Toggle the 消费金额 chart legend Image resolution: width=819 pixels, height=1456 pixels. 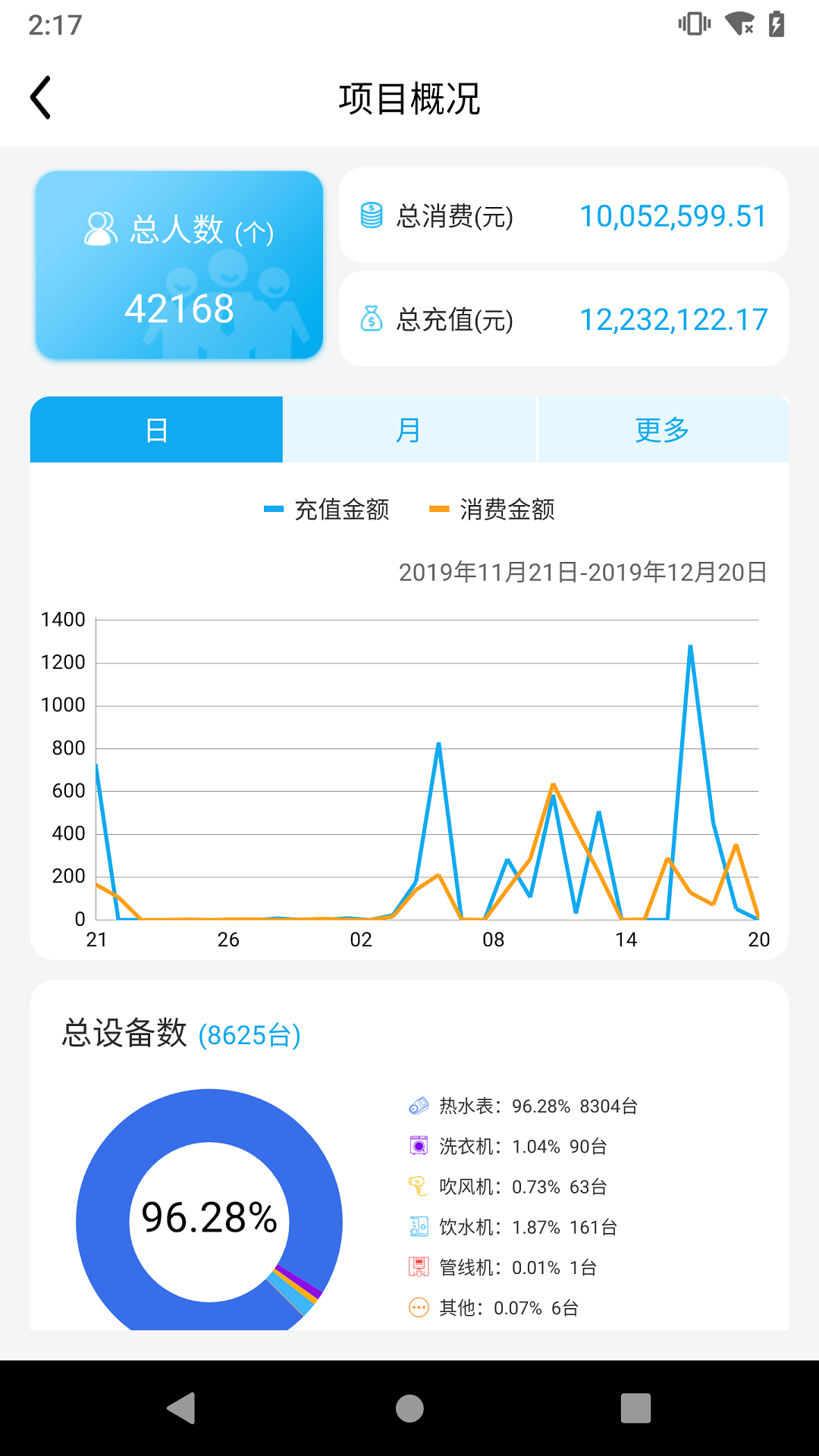coord(493,510)
